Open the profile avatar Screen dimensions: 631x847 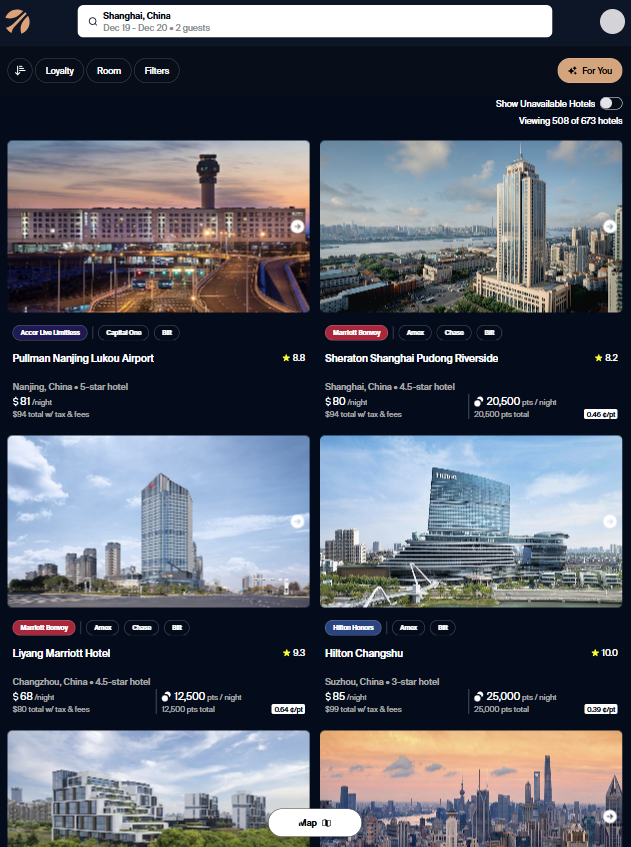coord(611,21)
